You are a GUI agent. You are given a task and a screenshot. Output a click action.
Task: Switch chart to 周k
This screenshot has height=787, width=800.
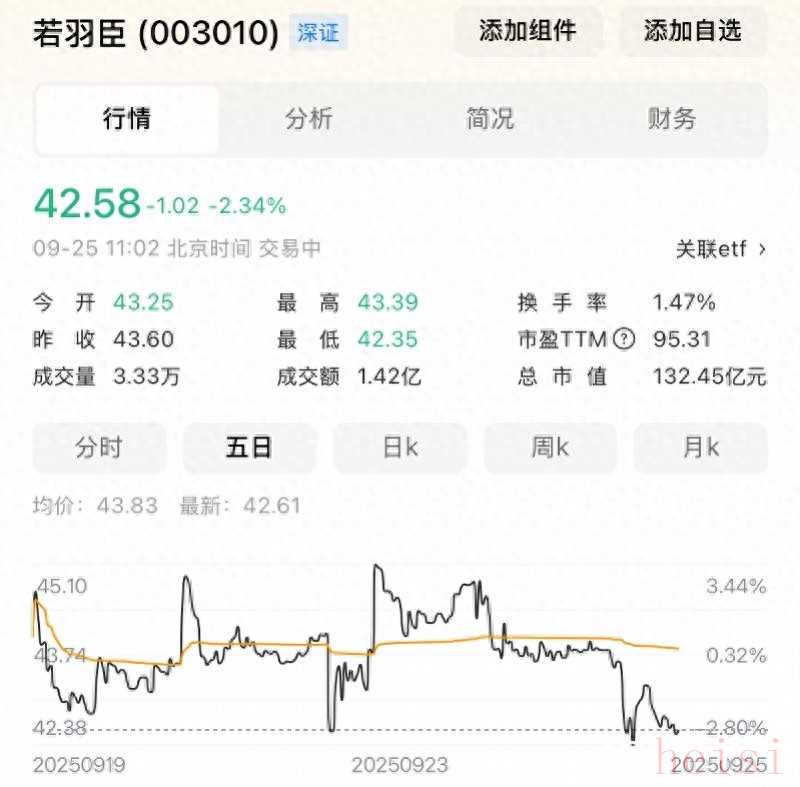point(550,447)
